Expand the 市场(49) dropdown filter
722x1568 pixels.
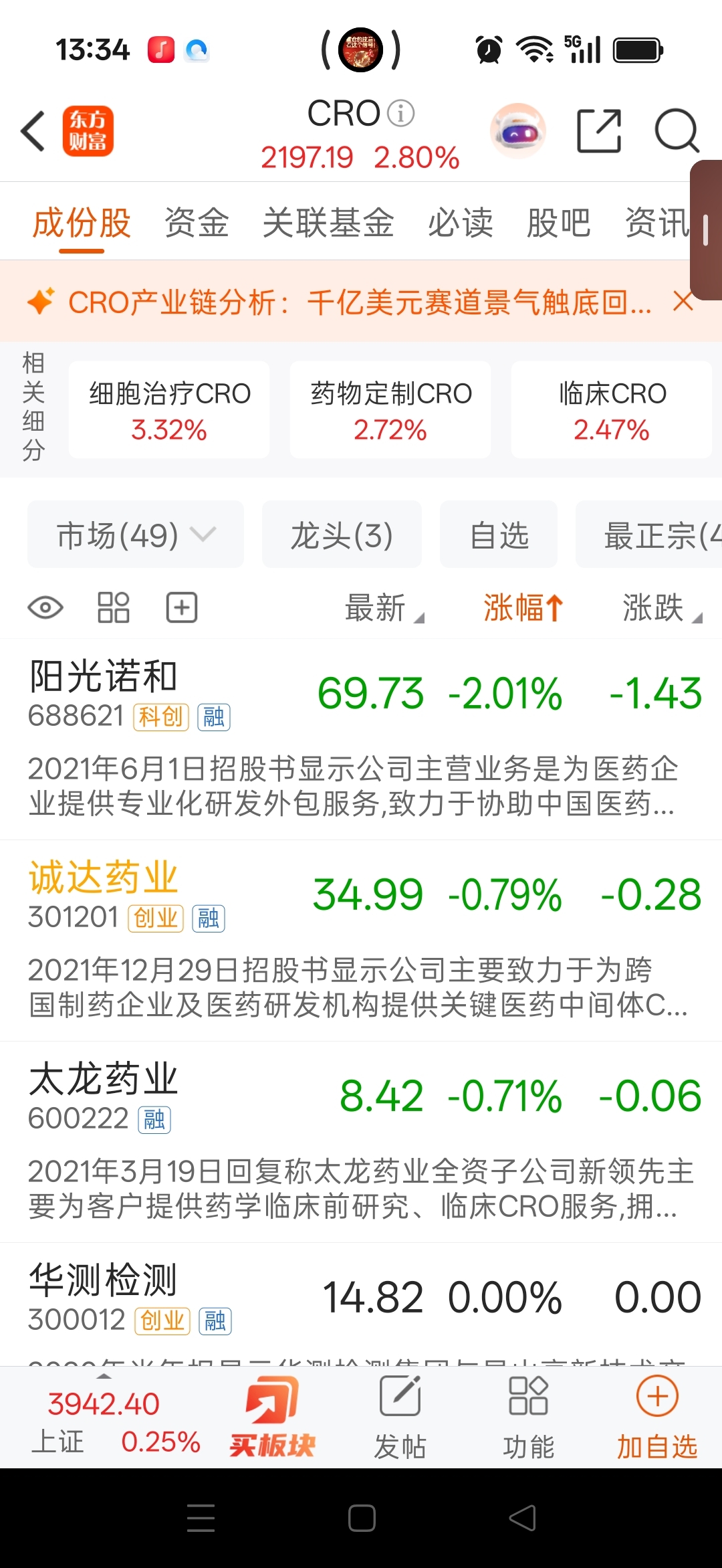136,534
